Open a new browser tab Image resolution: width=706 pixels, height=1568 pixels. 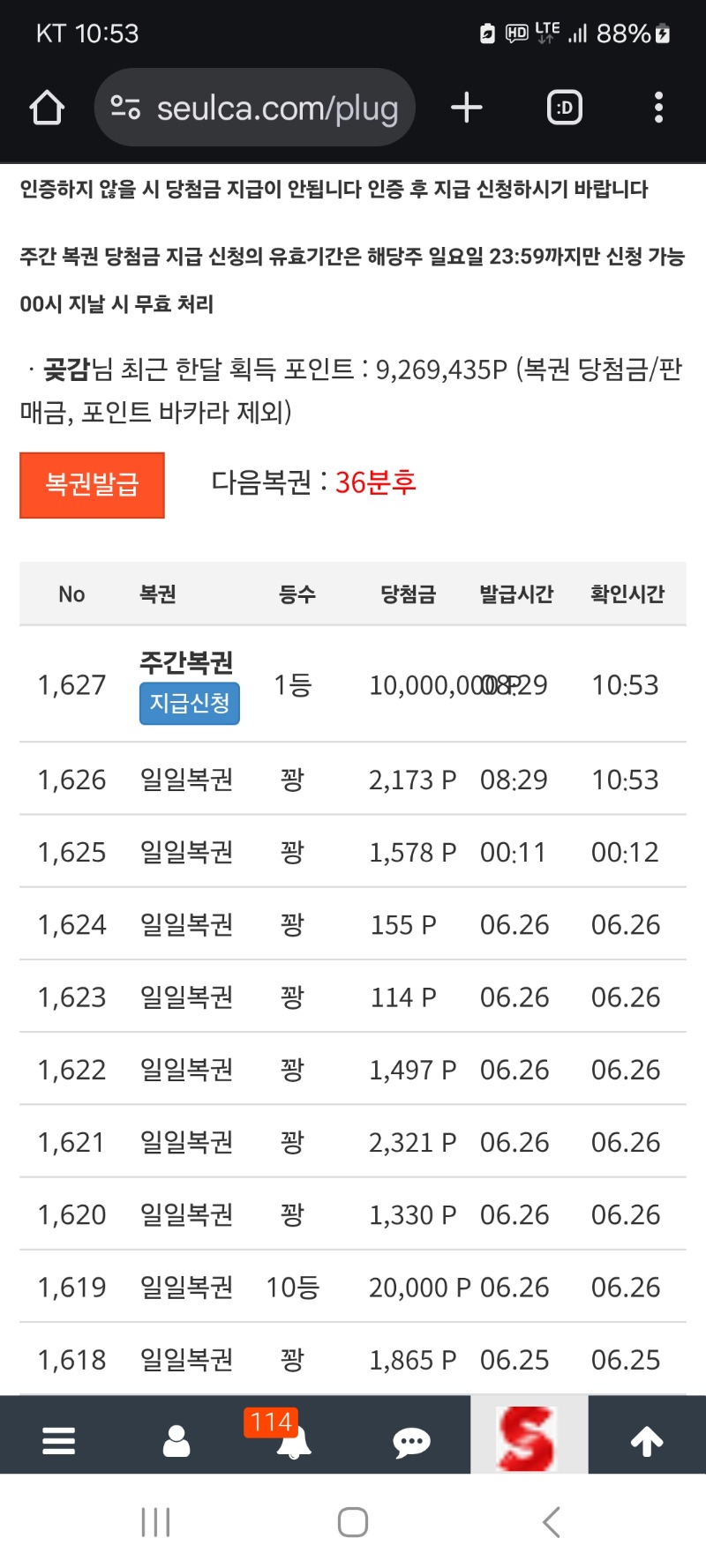coord(466,108)
